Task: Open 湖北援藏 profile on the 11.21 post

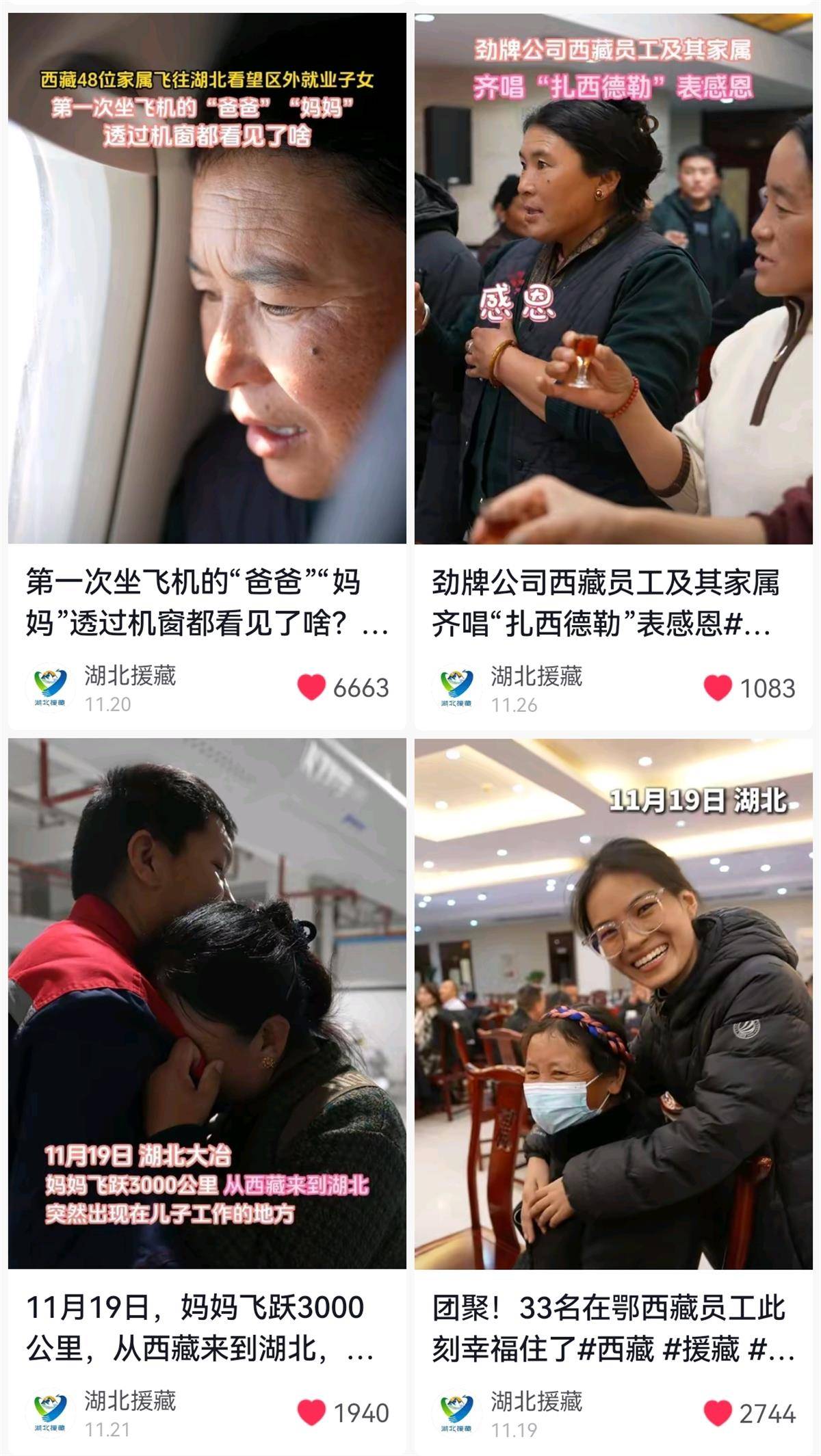Action: coord(51,1394)
